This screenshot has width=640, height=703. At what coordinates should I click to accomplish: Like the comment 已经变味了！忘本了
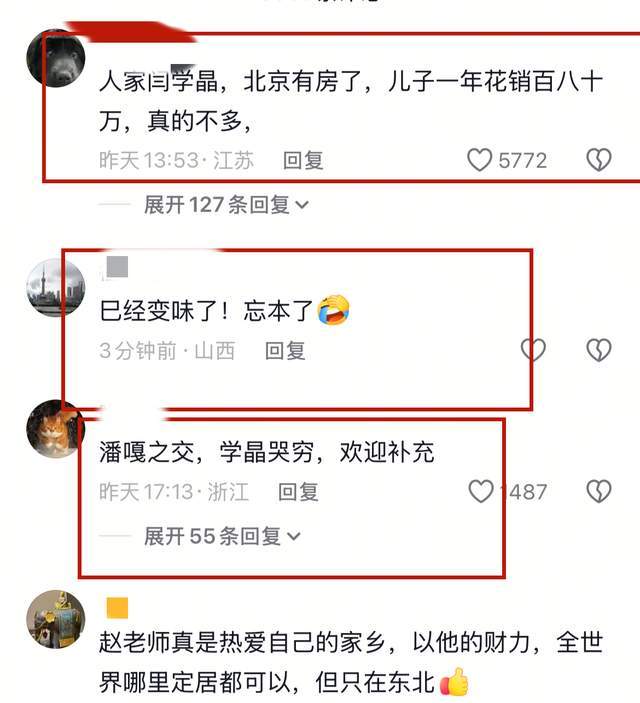[533, 349]
